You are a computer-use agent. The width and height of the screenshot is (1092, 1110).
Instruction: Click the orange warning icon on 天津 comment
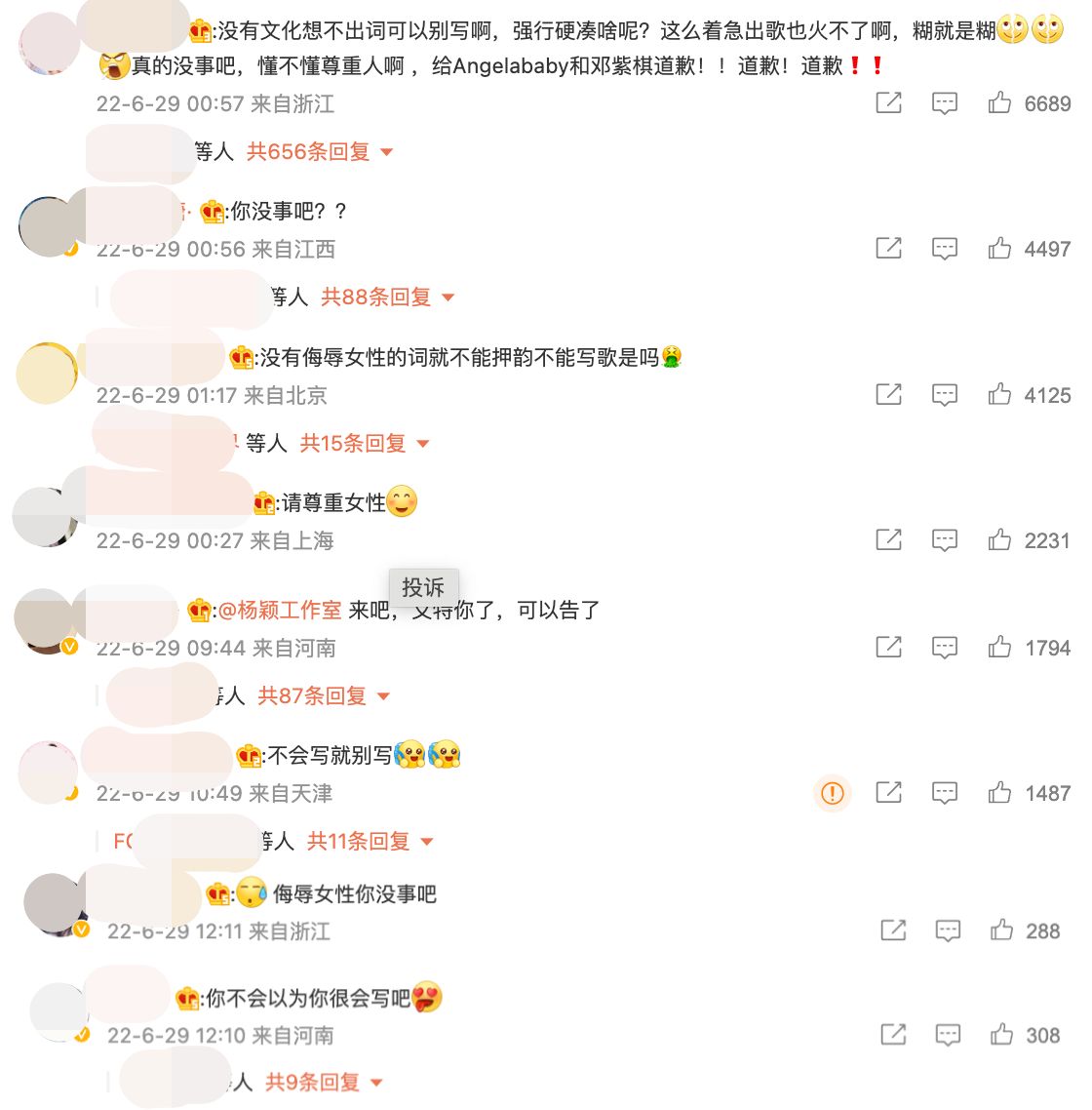click(832, 794)
